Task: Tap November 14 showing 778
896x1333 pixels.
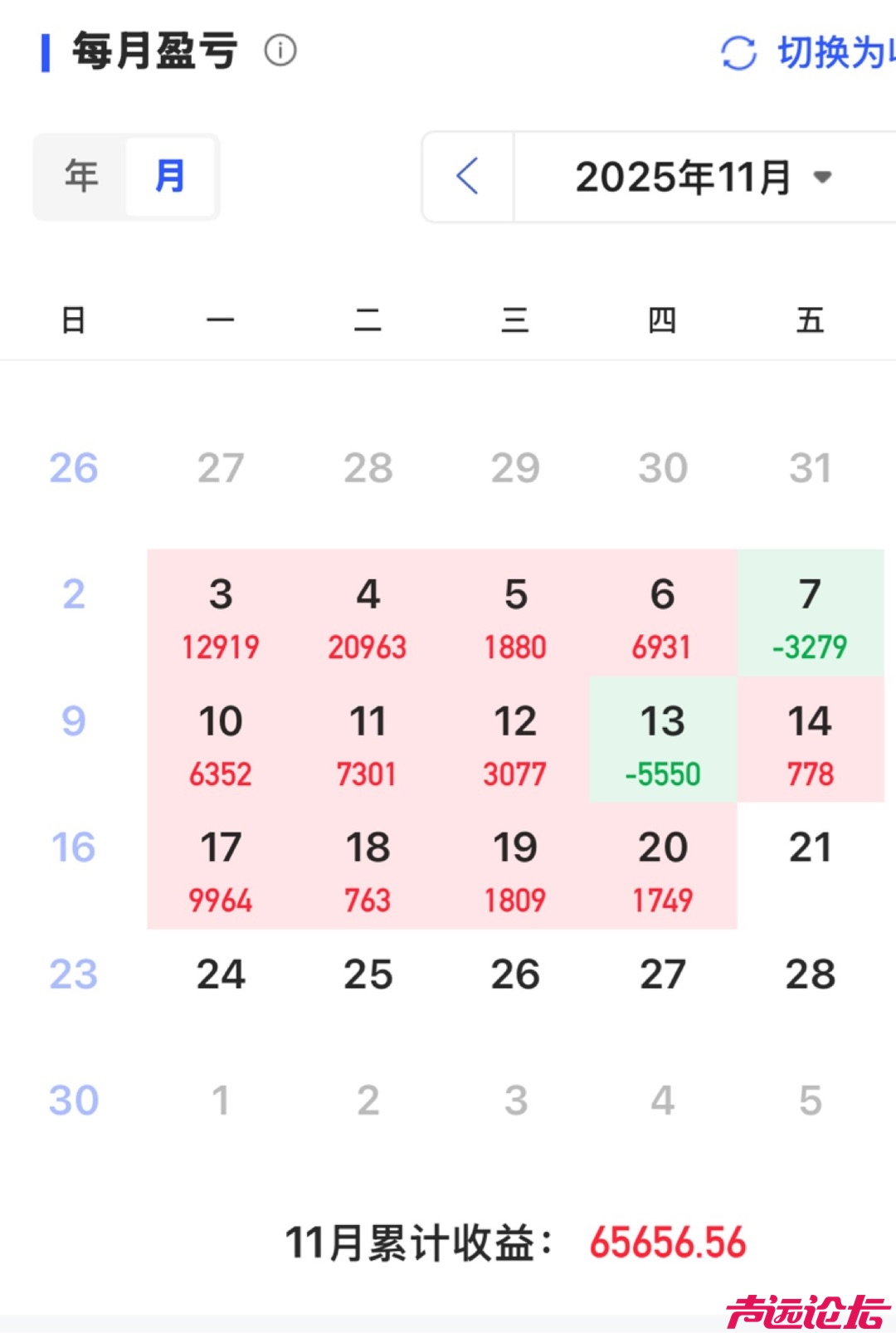Action: click(810, 740)
